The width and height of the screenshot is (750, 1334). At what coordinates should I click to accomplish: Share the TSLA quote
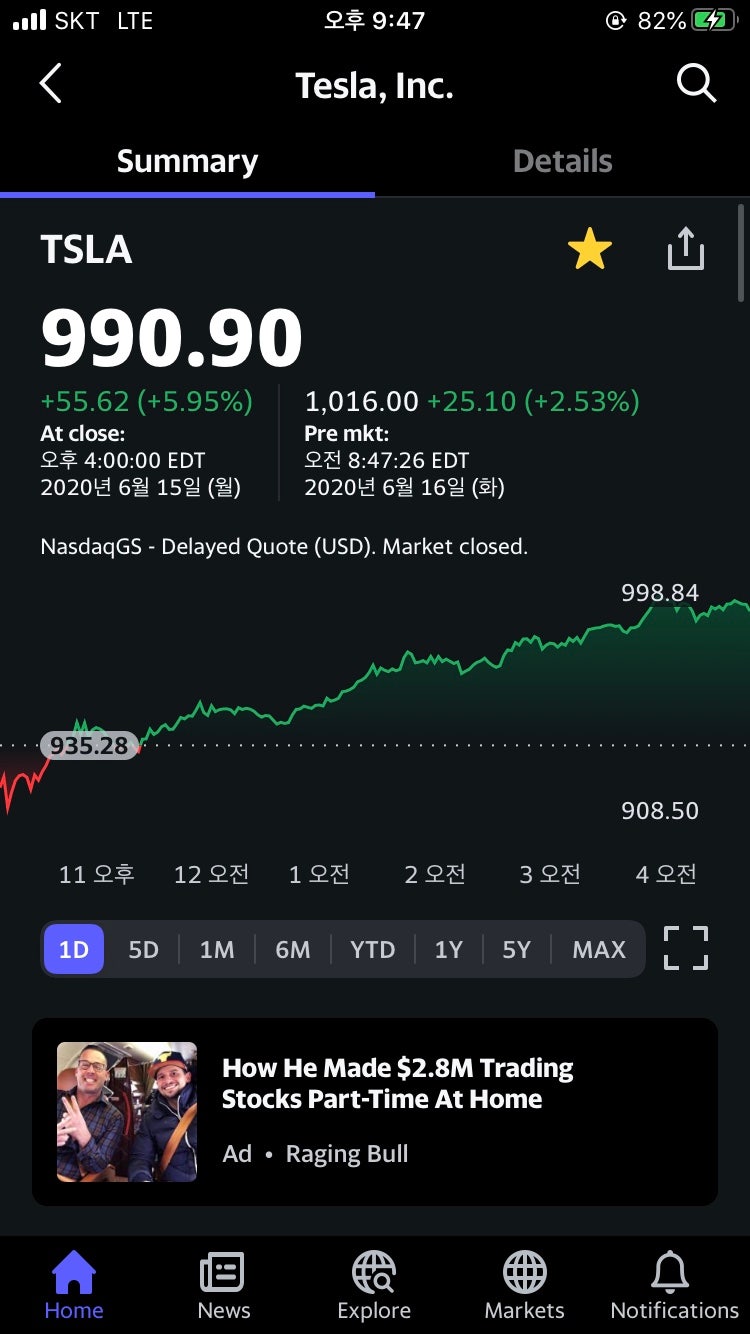[686, 249]
